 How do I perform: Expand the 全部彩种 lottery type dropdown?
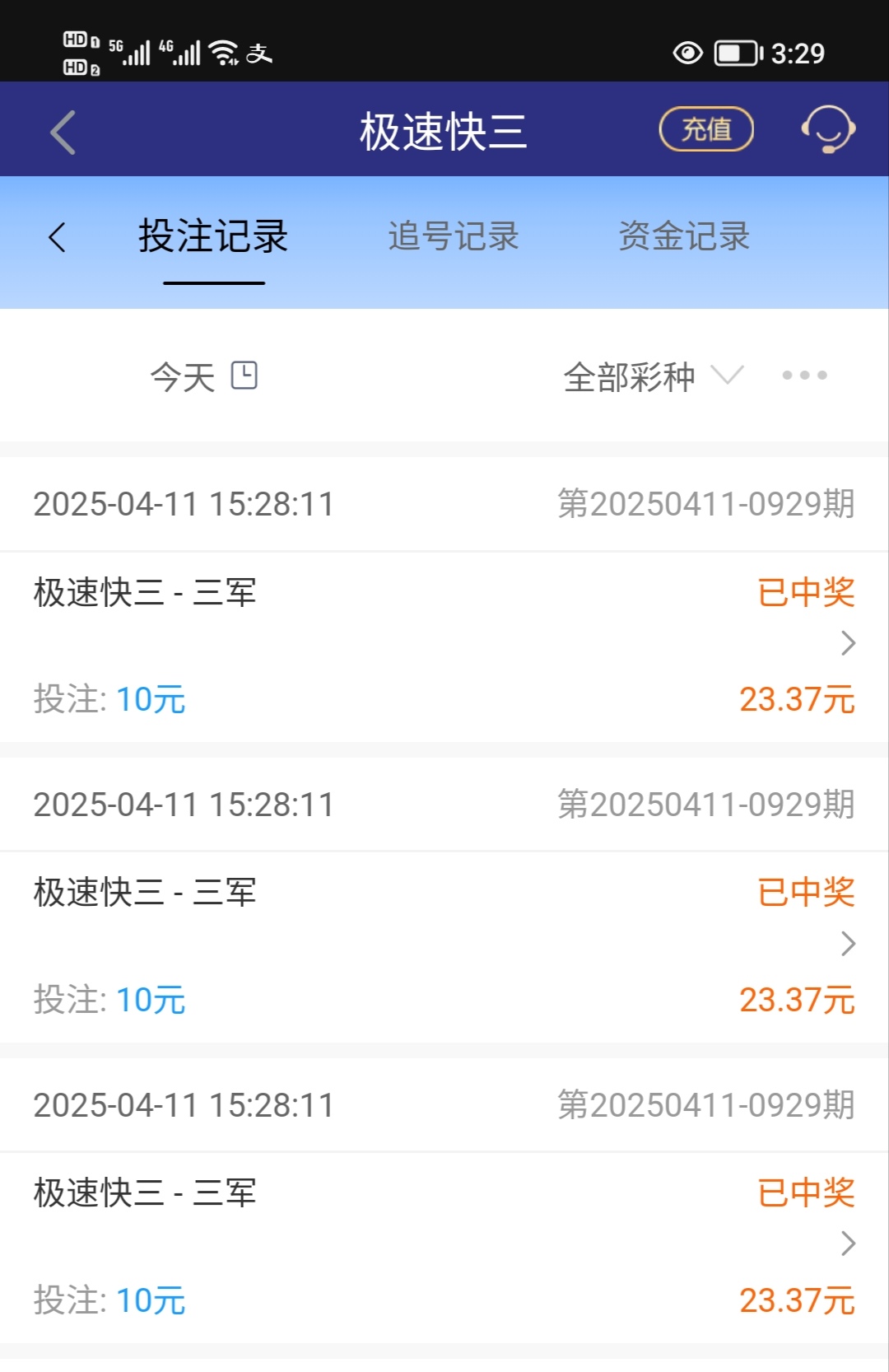pos(653,377)
